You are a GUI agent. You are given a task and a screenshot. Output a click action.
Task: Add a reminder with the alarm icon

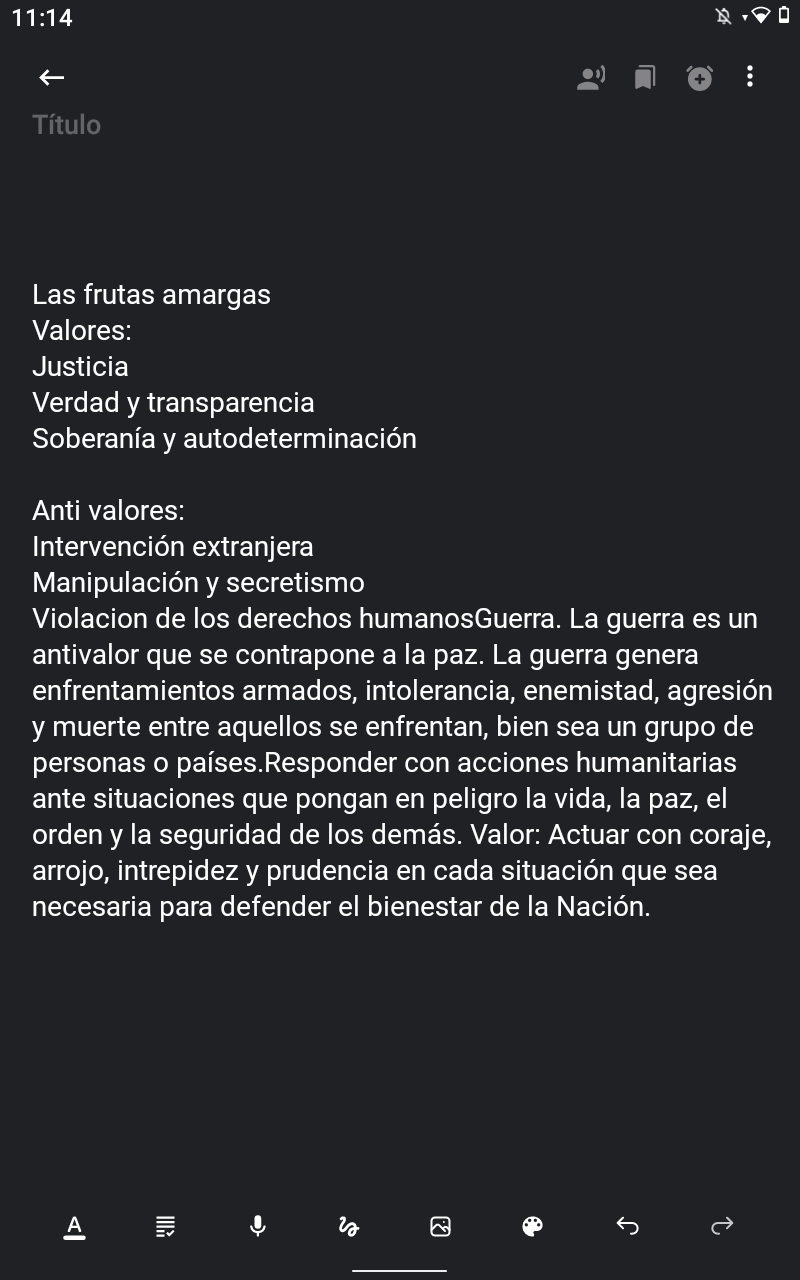tap(699, 77)
